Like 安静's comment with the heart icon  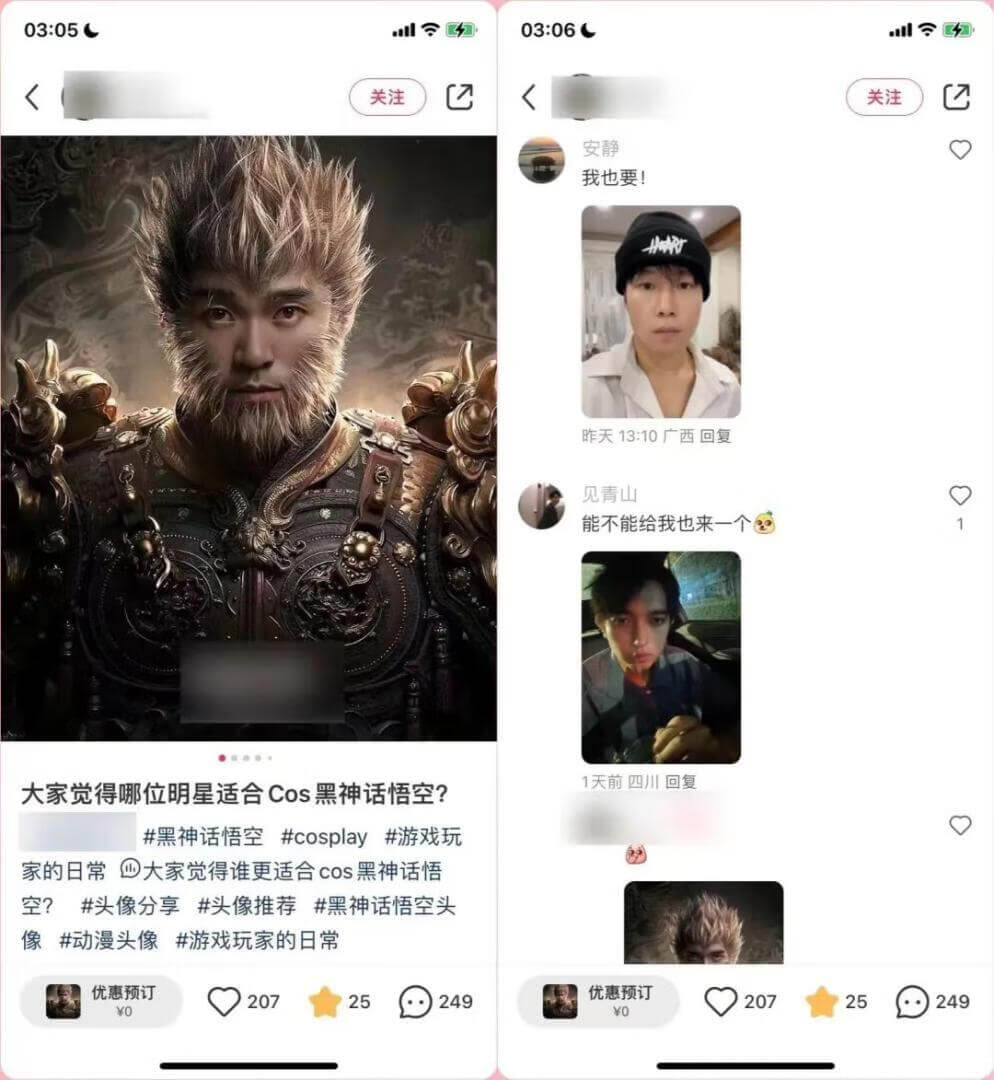960,150
